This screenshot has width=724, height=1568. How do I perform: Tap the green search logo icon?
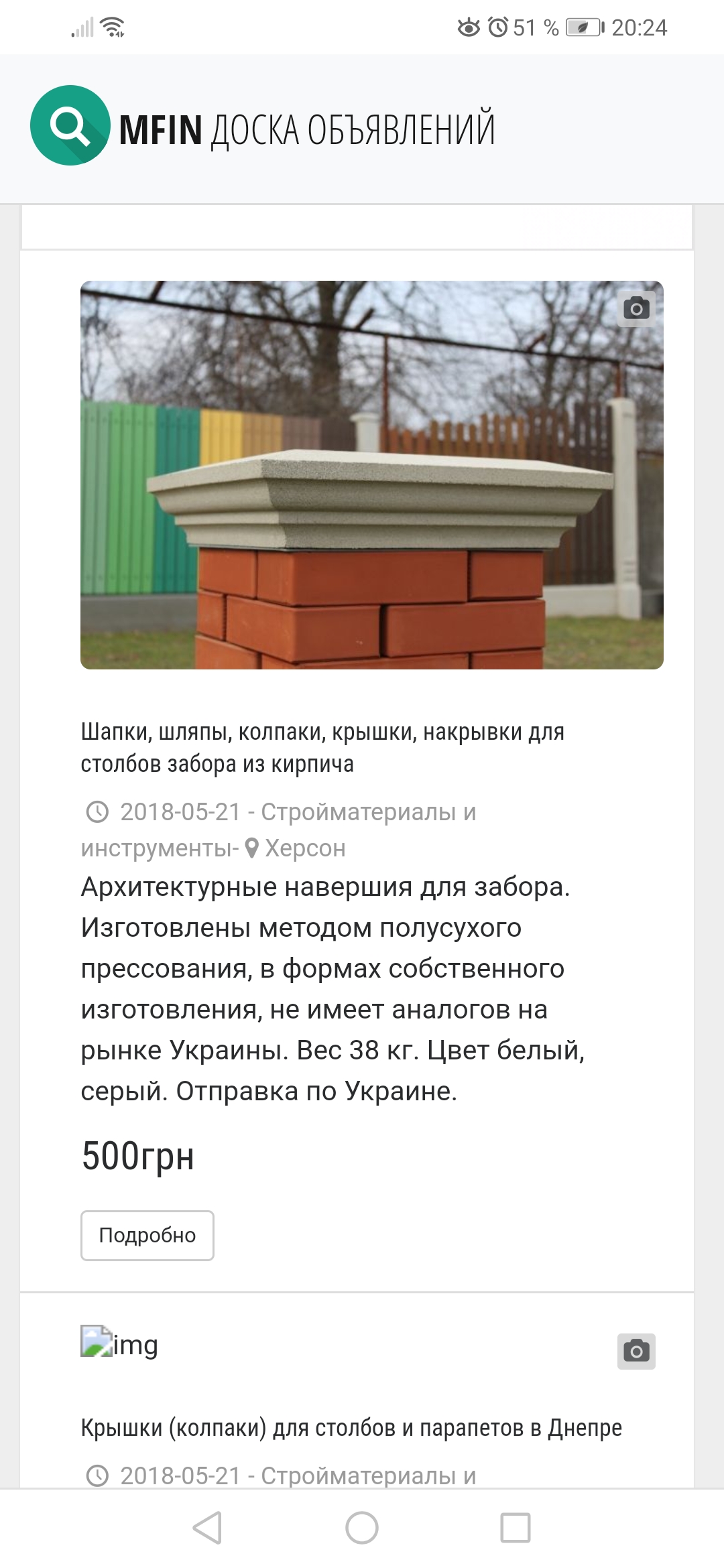(x=70, y=125)
